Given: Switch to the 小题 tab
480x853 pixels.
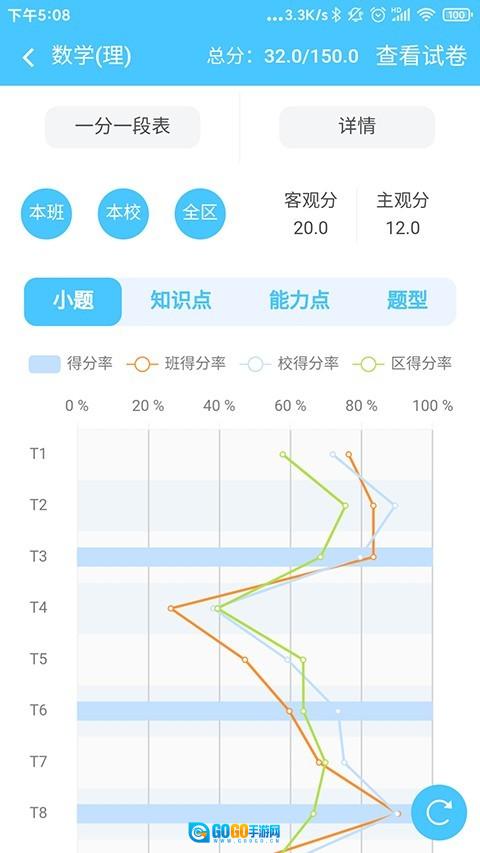Looking at the screenshot, I should tap(73, 301).
